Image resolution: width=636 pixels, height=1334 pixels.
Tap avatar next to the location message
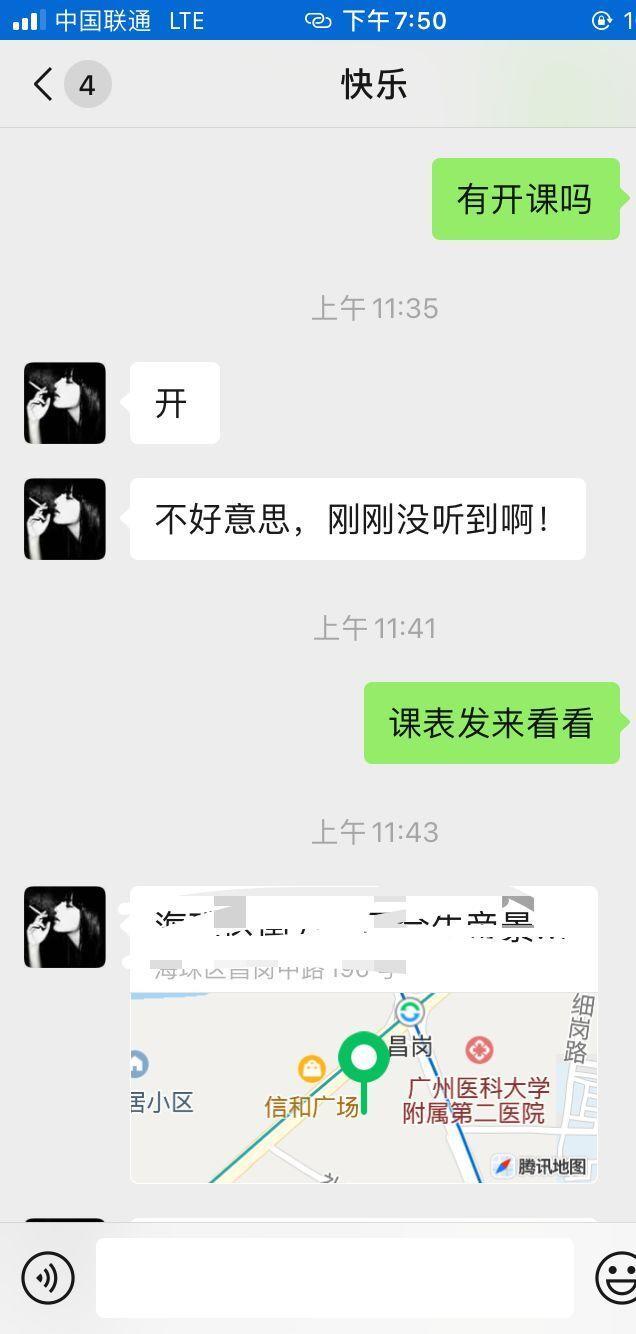(x=65, y=927)
